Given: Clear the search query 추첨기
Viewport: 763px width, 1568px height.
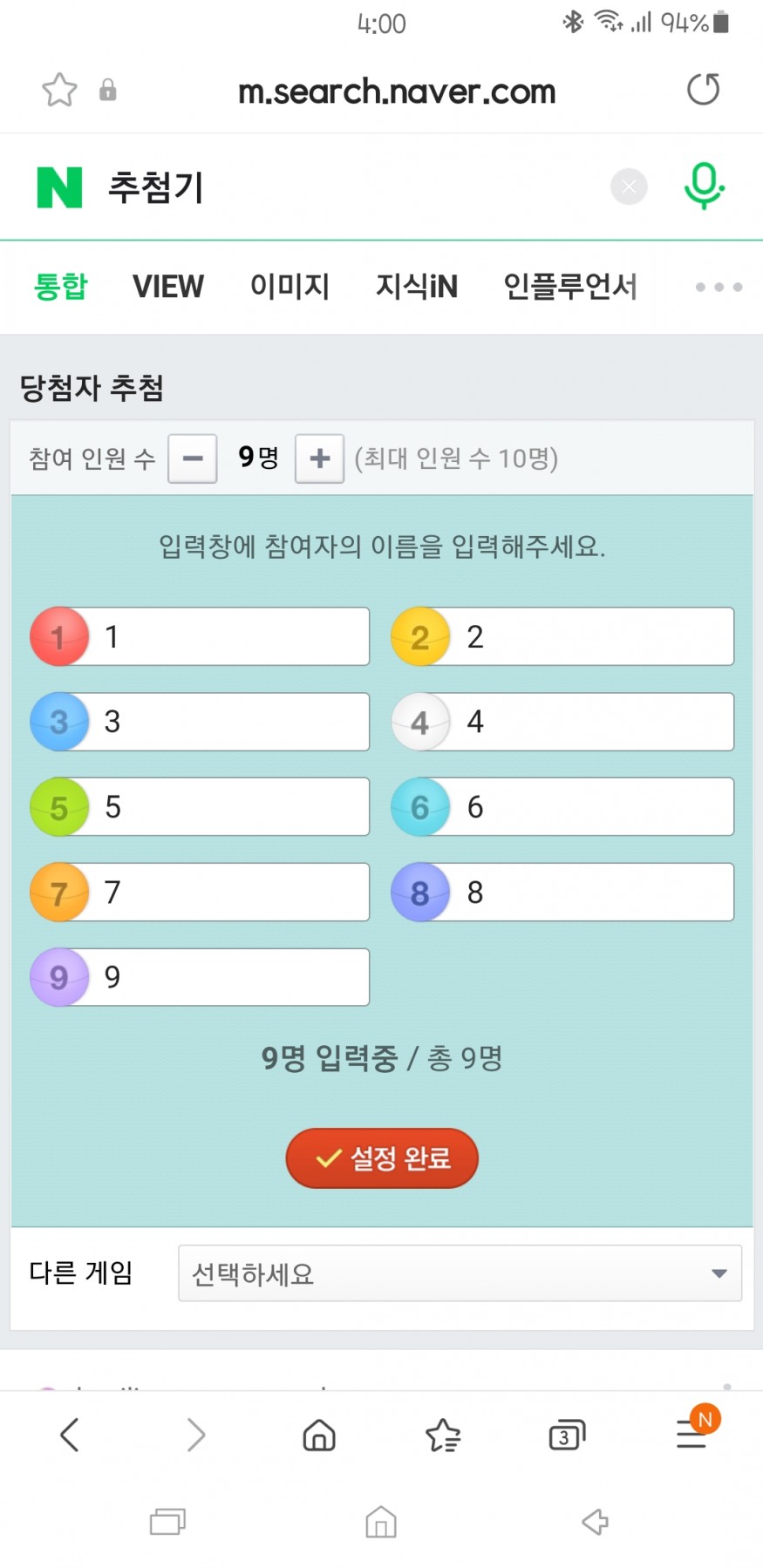Looking at the screenshot, I should (629, 187).
